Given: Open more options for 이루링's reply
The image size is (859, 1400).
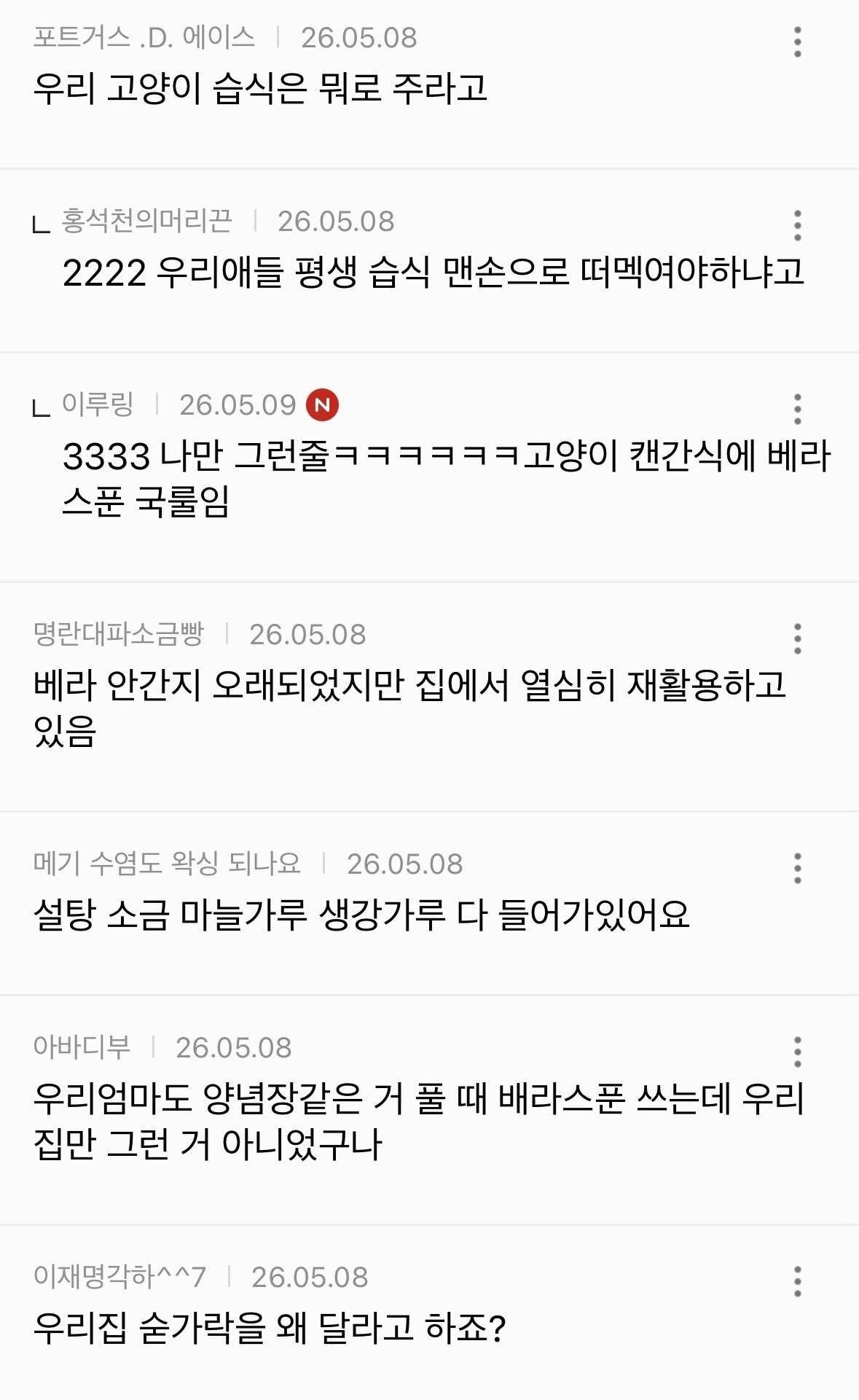Looking at the screenshot, I should coord(798,409).
